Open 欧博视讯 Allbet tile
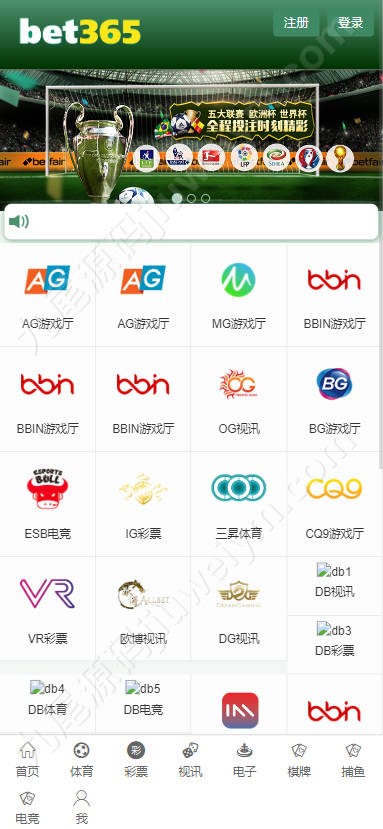The image size is (383, 829). [x=143, y=609]
